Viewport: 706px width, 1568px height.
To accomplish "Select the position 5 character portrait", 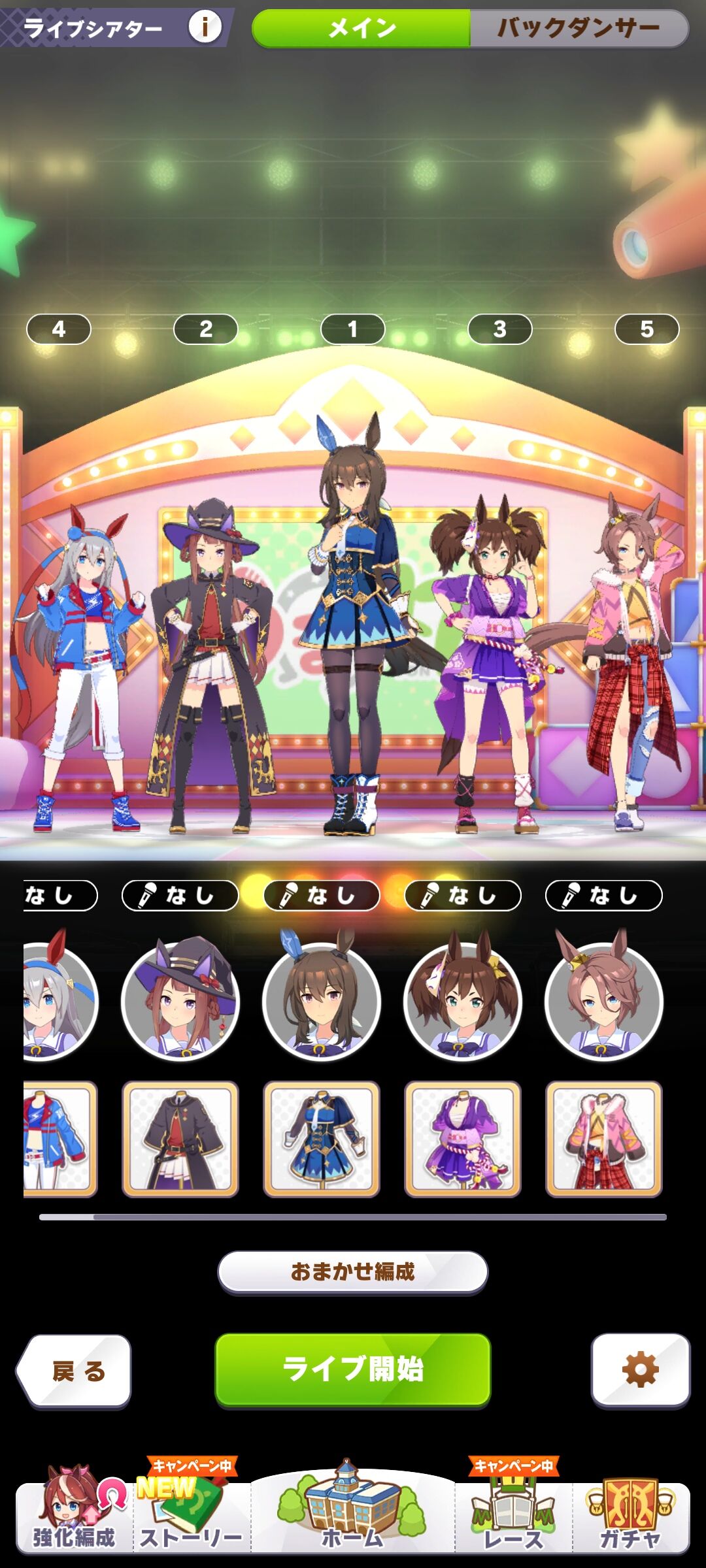I will point(604,1000).
